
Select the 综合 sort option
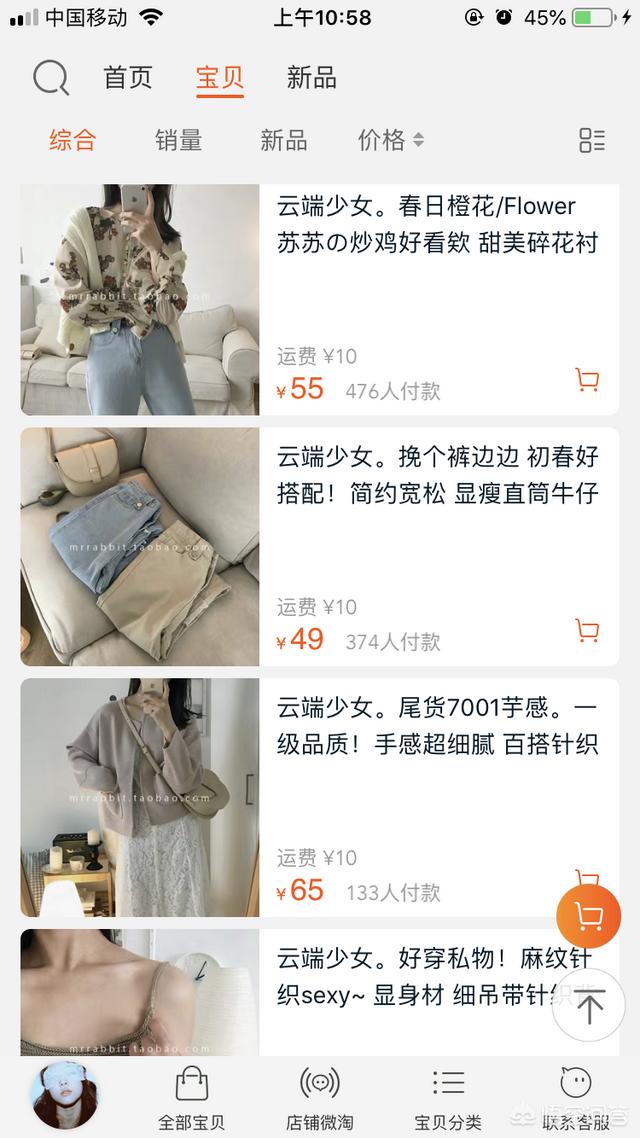click(73, 141)
